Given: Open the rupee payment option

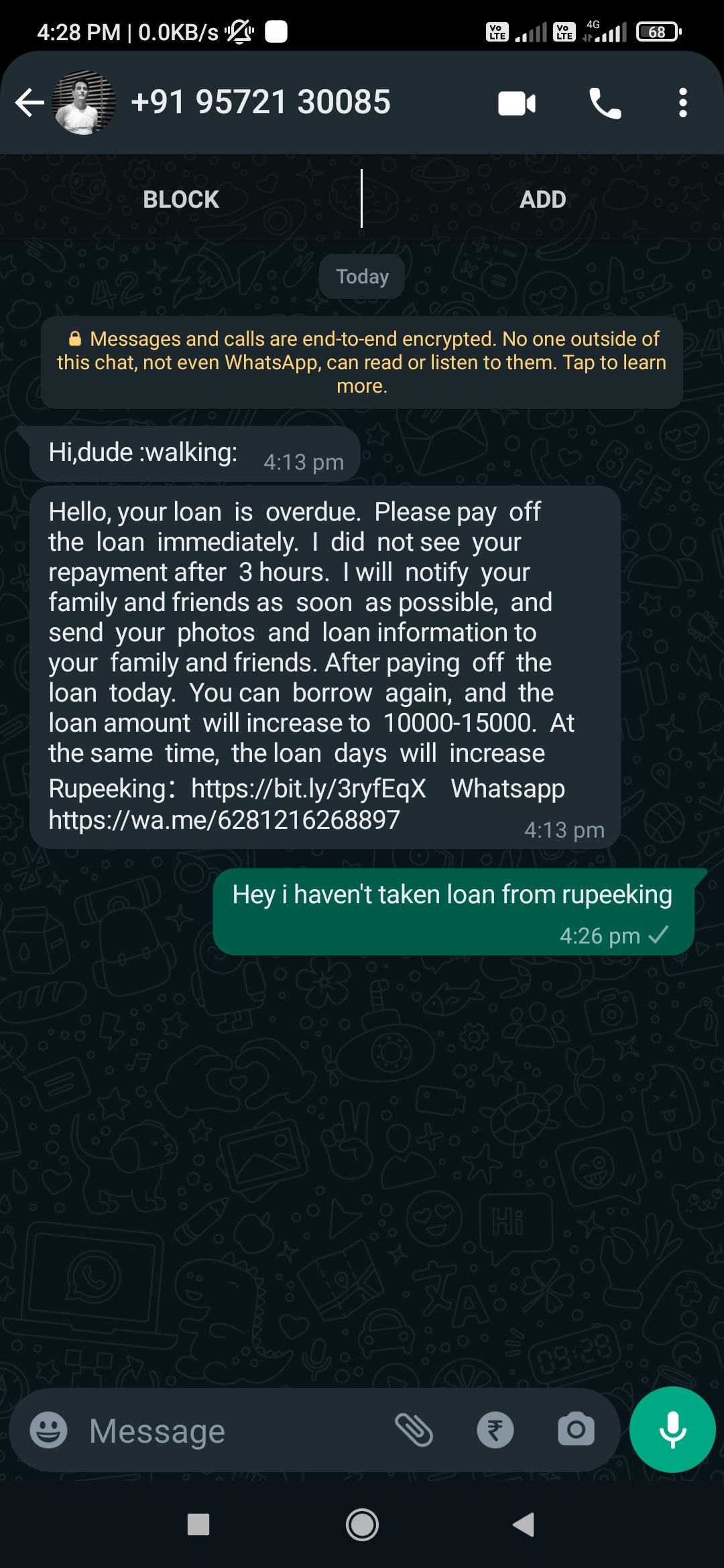Looking at the screenshot, I should click(x=495, y=1430).
